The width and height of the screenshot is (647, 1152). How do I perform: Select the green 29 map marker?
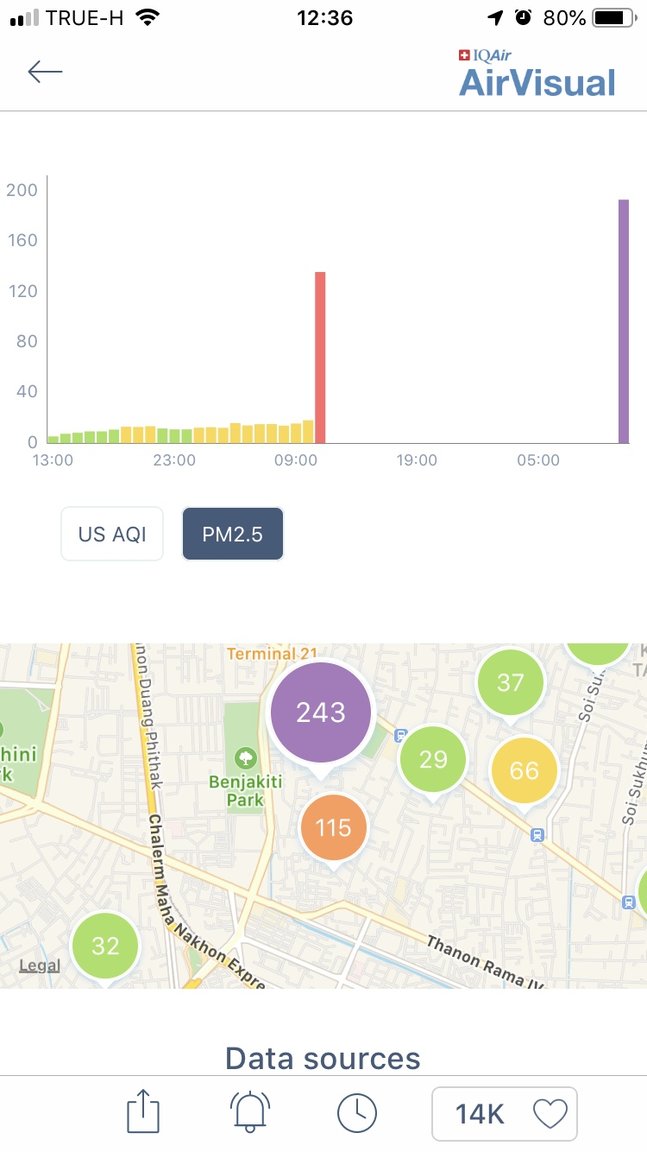pos(433,760)
